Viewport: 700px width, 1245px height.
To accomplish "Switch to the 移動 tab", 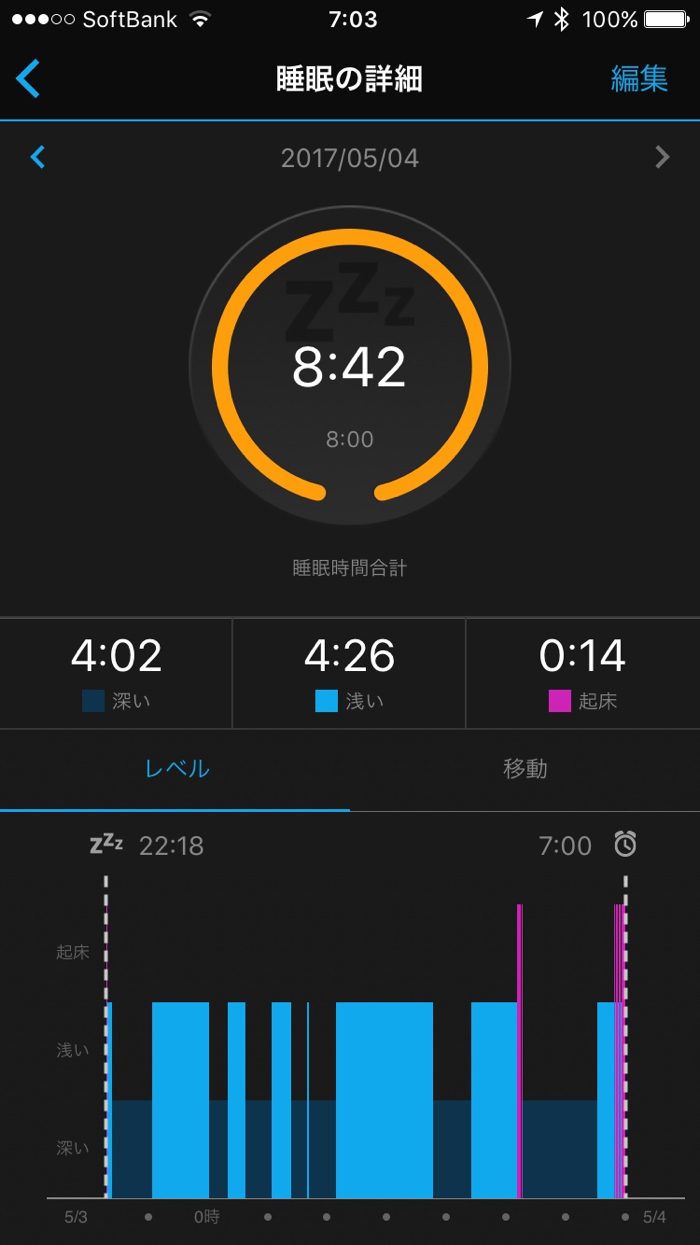I will 525,769.
